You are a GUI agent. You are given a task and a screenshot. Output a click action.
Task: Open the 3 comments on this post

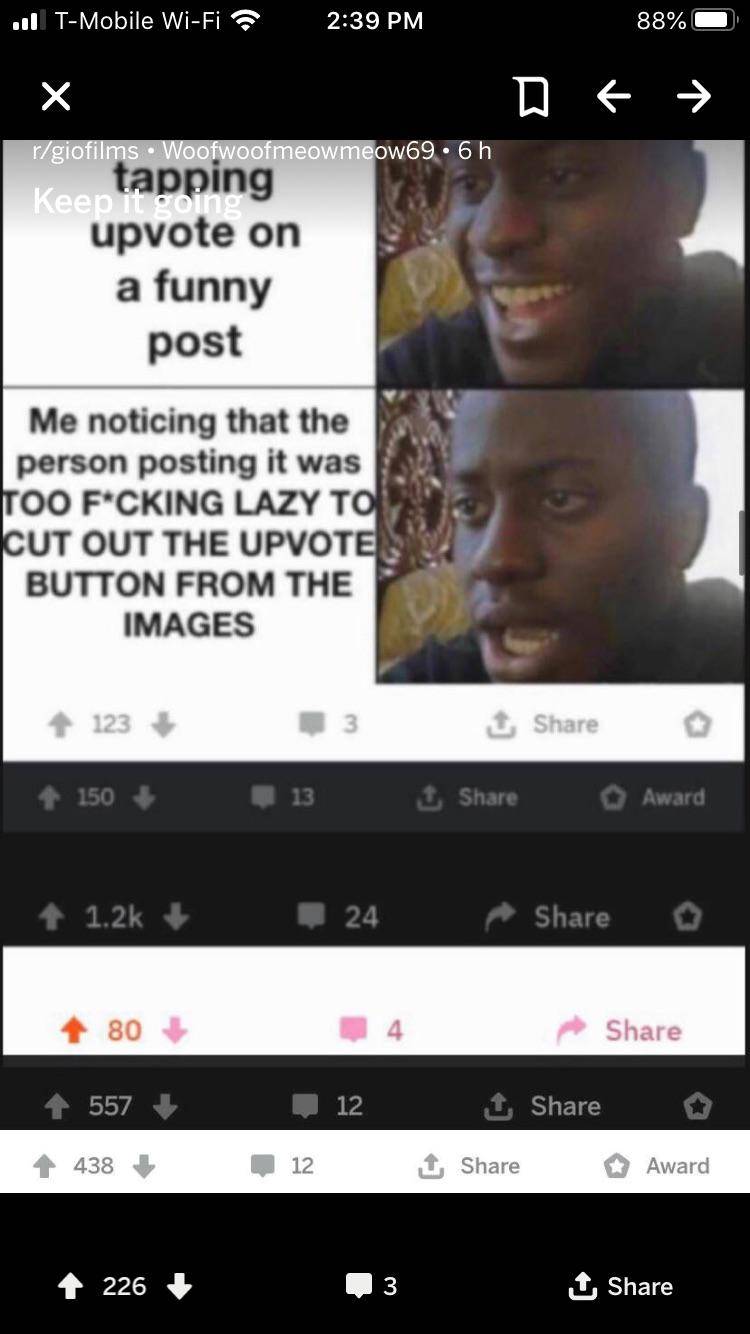[x=371, y=1286]
